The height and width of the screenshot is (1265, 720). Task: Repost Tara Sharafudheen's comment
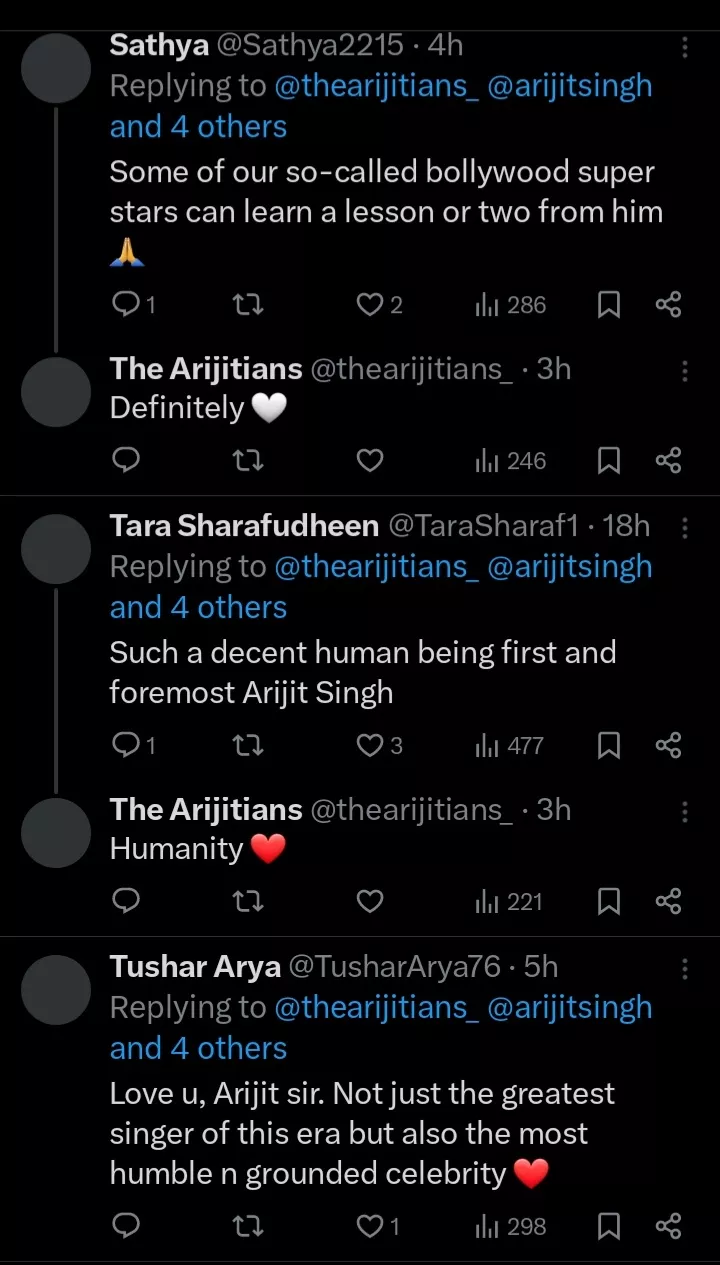[x=248, y=746]
